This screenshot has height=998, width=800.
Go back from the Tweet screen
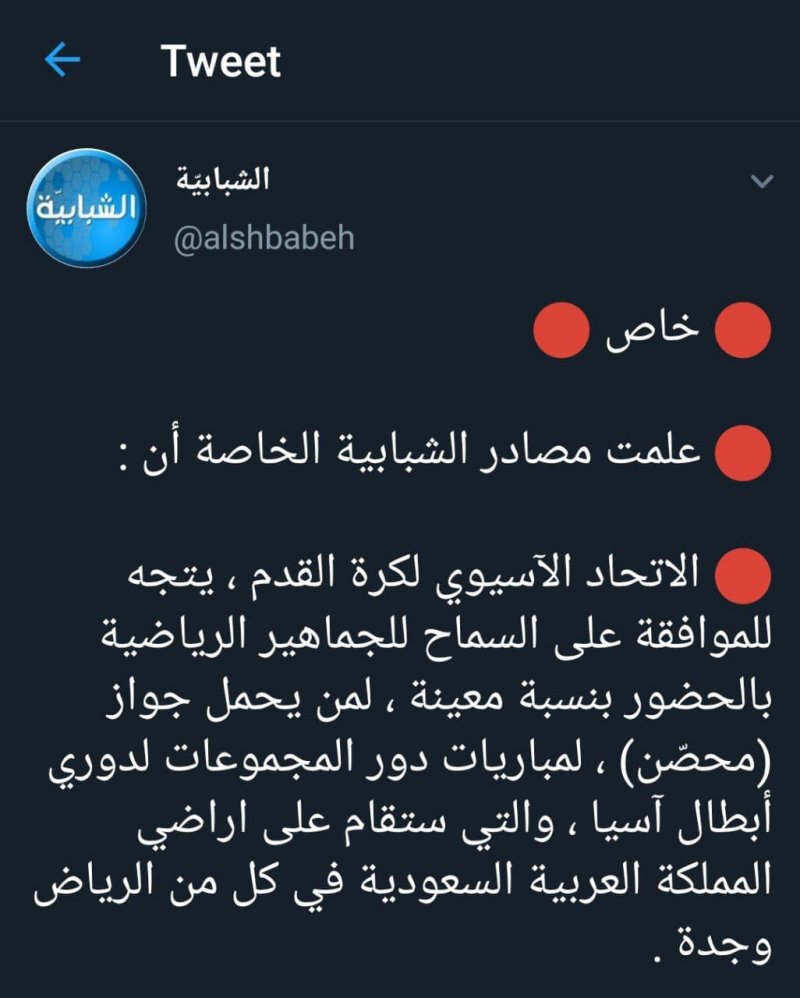pyautogui.click(x=62, y=62)
